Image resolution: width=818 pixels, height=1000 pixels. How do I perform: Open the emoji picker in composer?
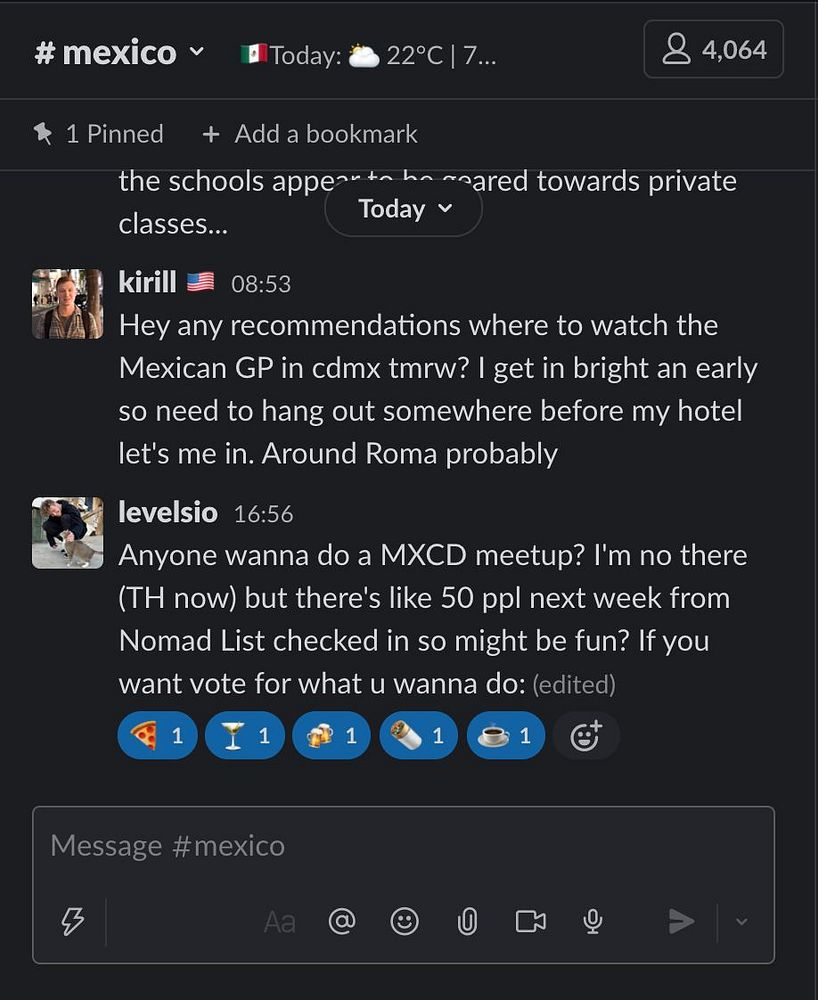pyautogui.click(x=404, y=921)
